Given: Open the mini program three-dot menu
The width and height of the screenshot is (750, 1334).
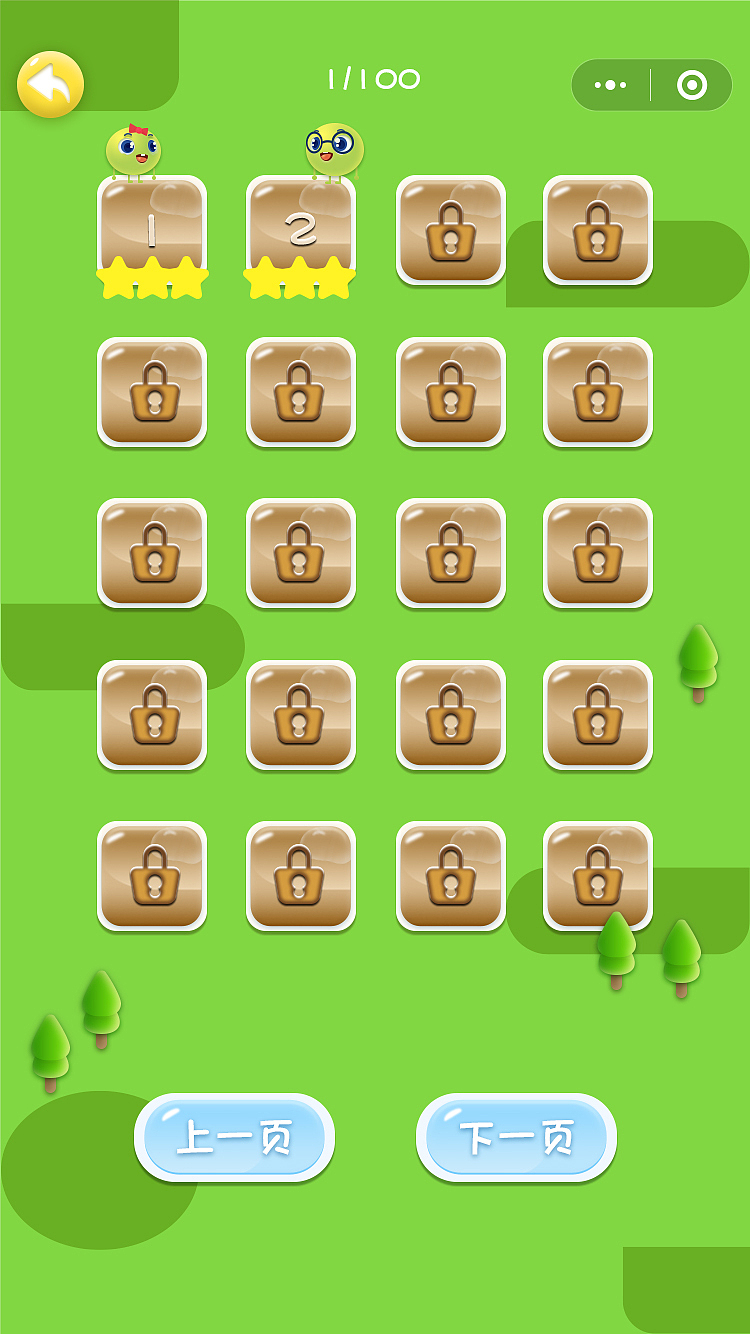Looking at the screenshot, I should pos(610,85).
